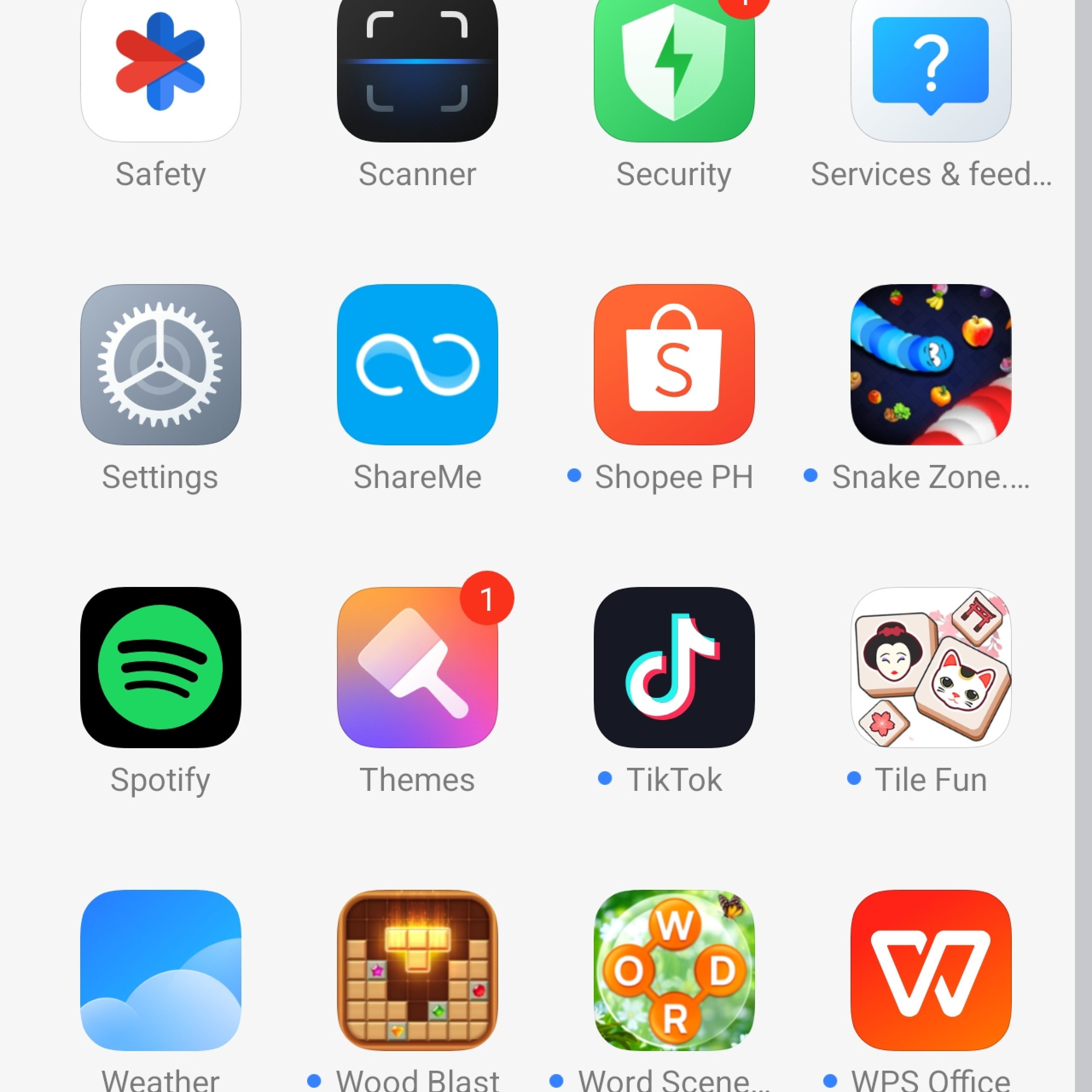The width and height of the screenshot is (1092, 1092).
Task: Open the Tile Fun game
Action: [x=930, y=667]
